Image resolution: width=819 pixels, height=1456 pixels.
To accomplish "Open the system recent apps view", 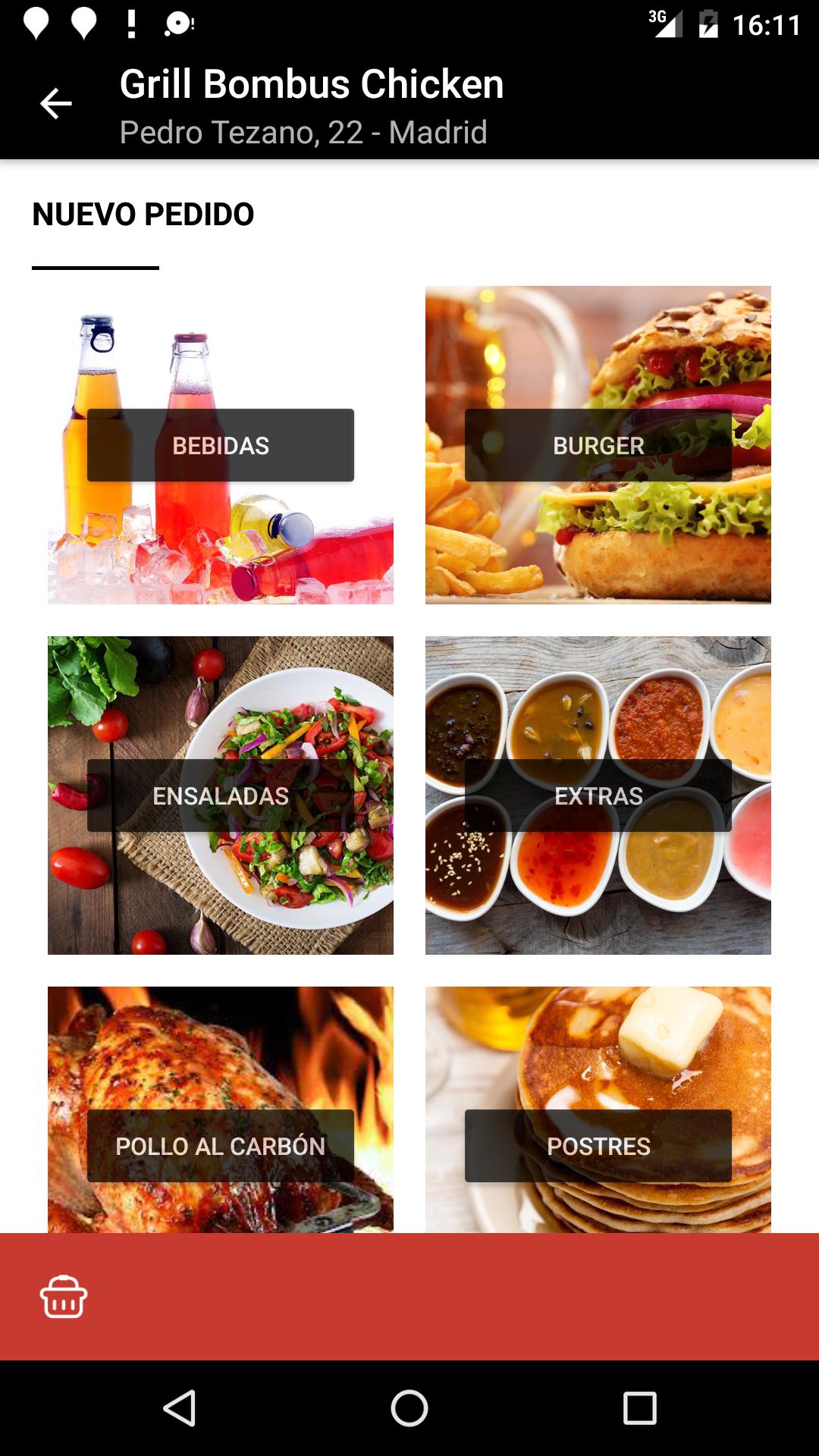I will pos(639,1409).
